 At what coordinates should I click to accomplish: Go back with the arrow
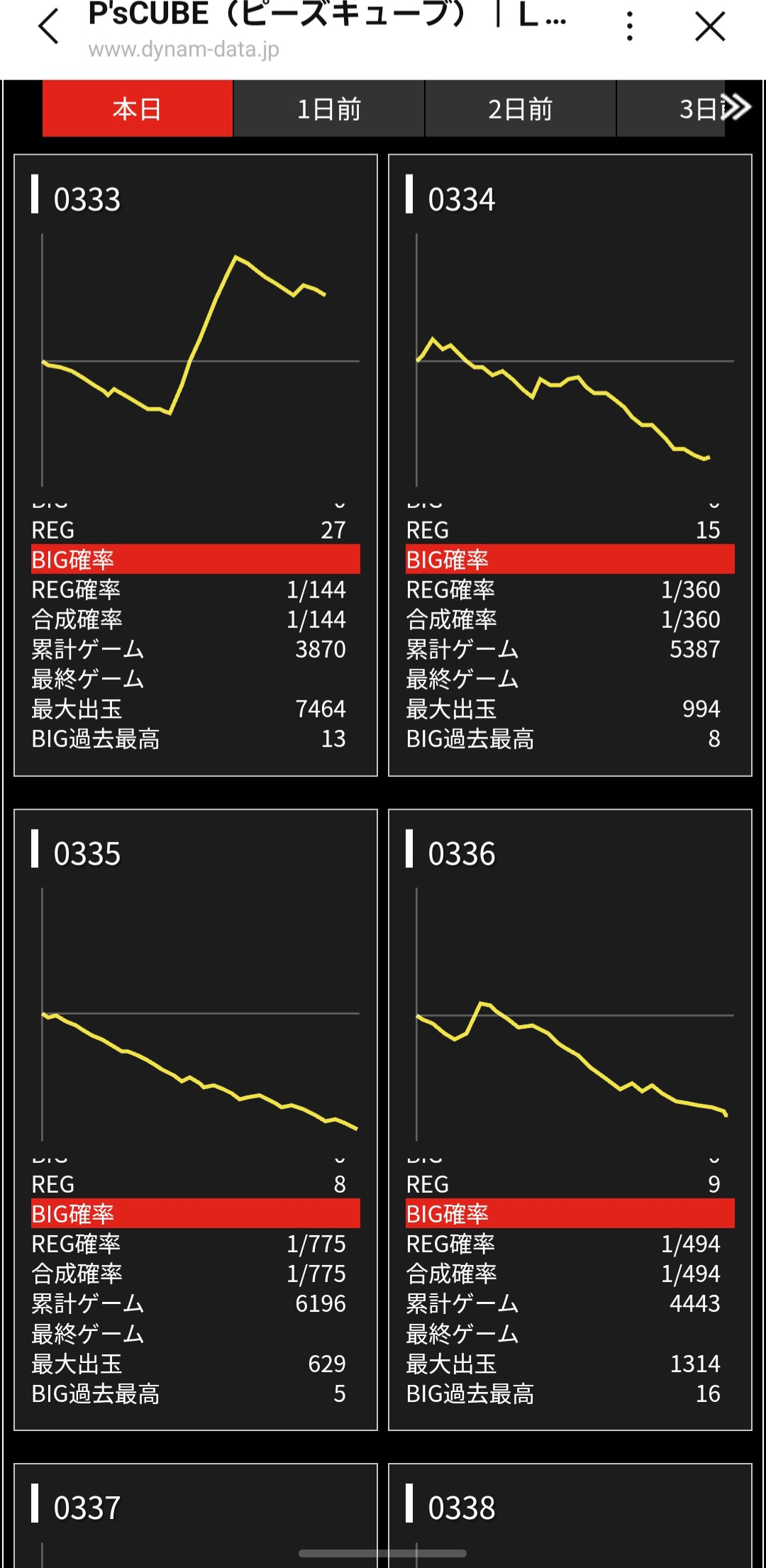[x=48, y=27]
